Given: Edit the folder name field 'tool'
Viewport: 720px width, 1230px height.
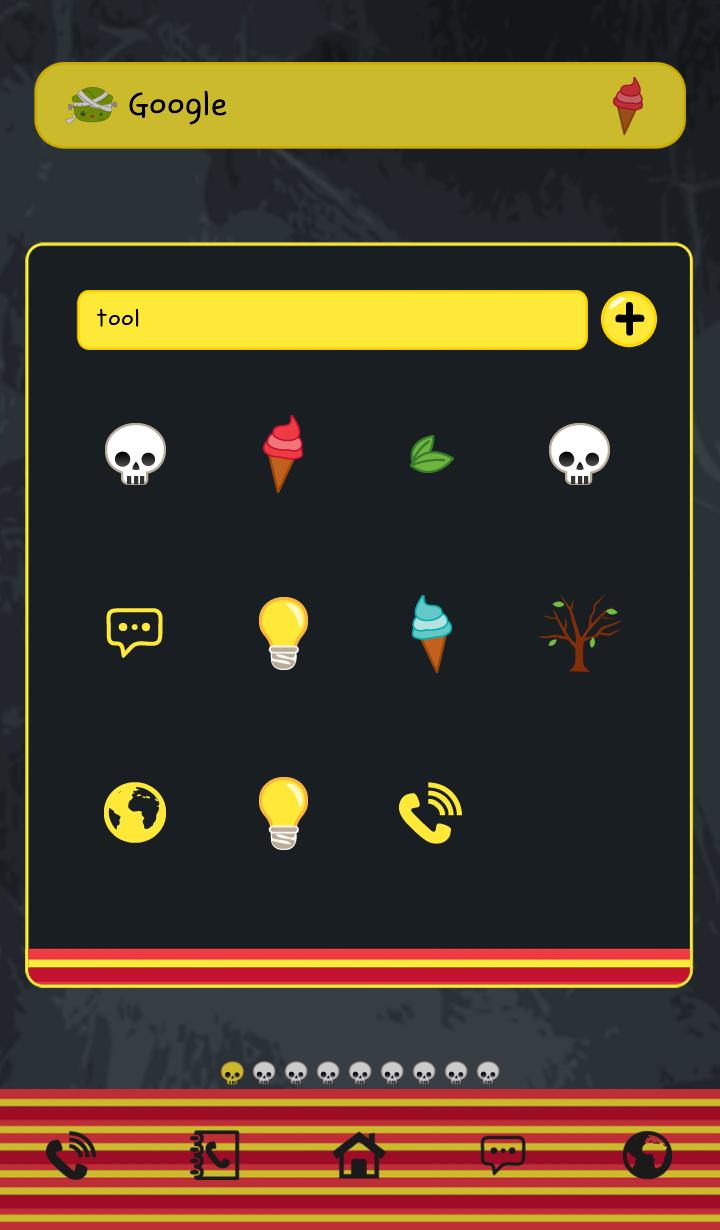Looking at the screenshot, I should point(332,319).
